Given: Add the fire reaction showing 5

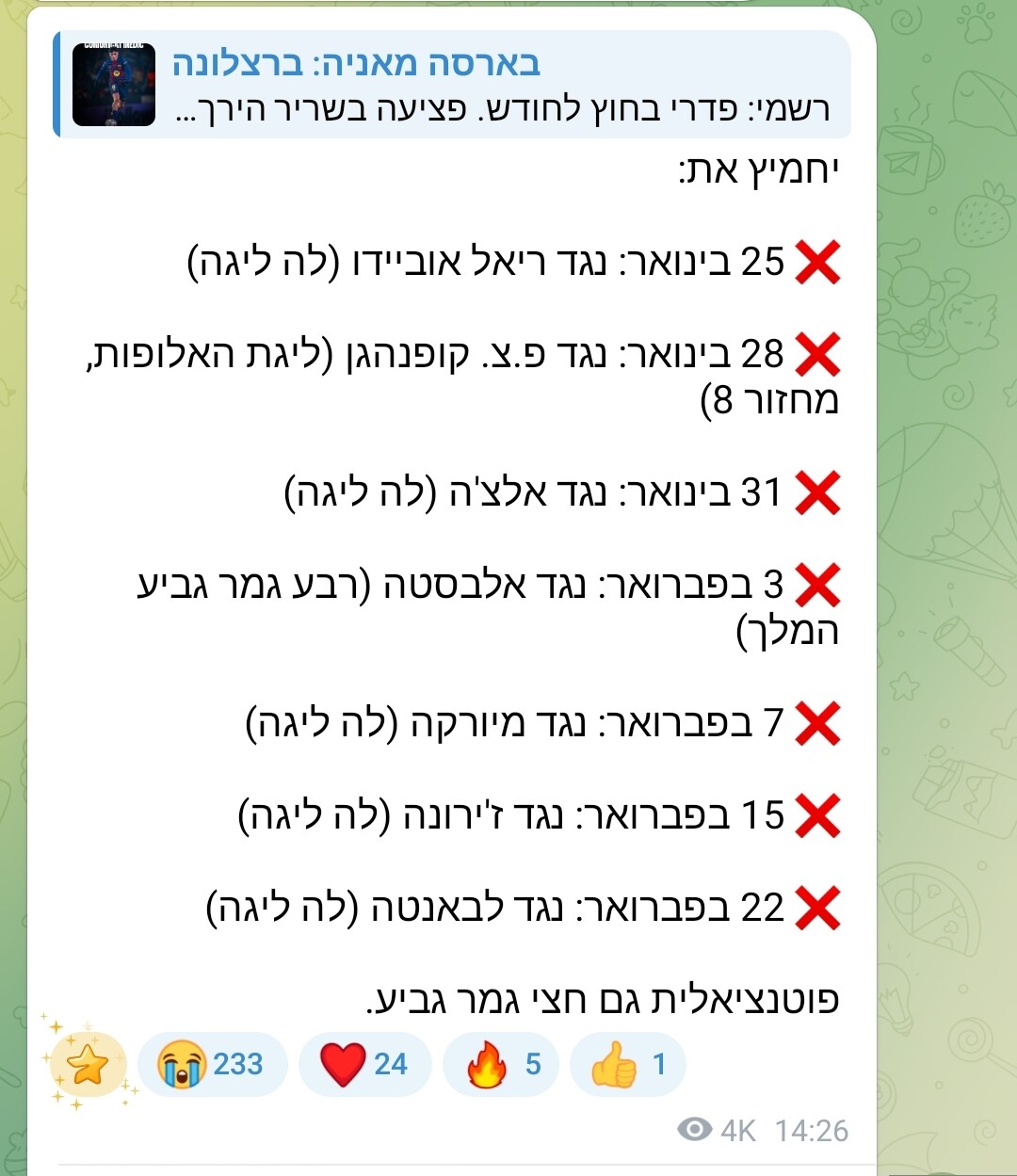Looking at the screenshot, I should (x=502, y=1065).
